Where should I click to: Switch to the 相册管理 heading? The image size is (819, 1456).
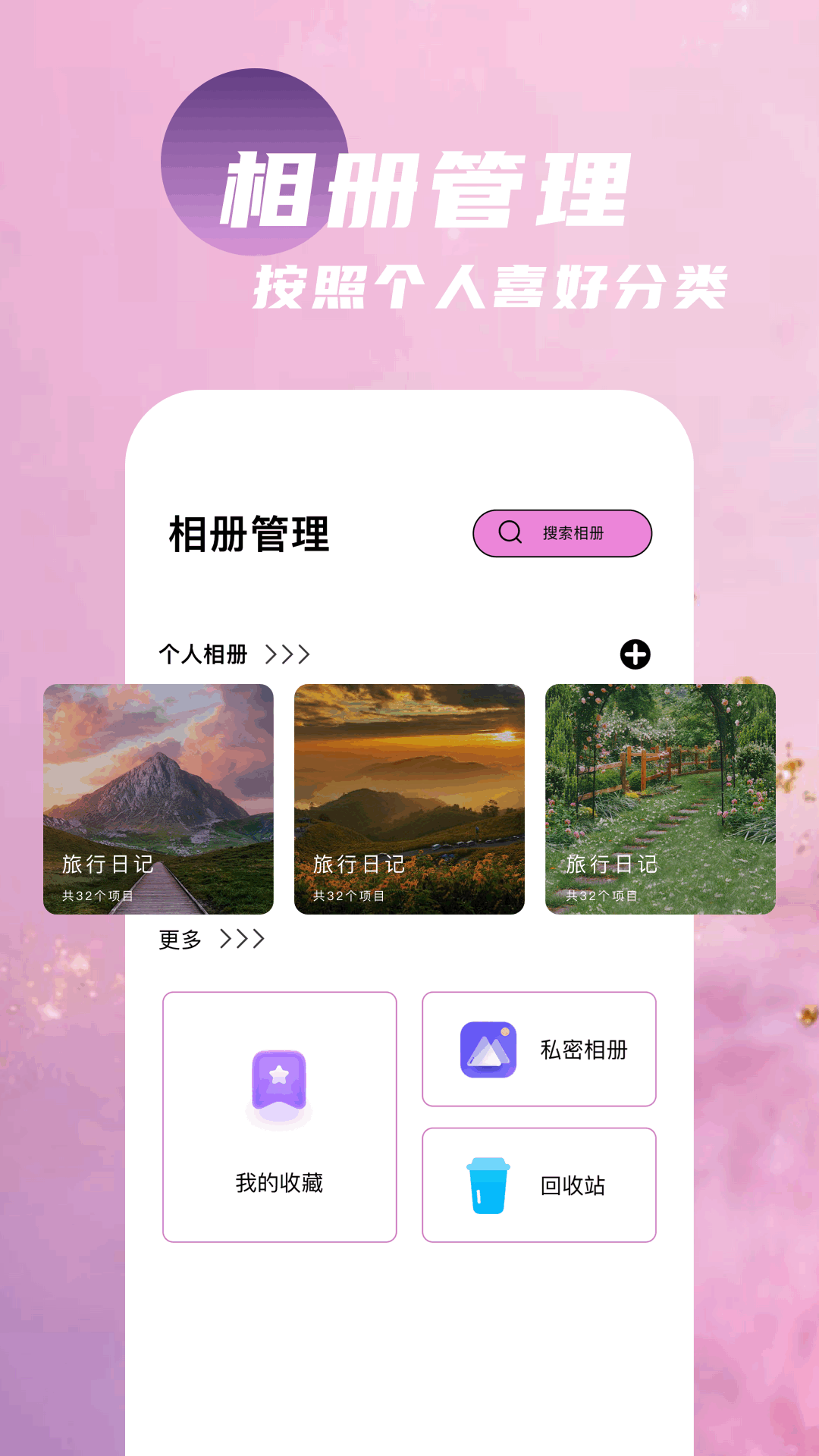tap(249, 533)
